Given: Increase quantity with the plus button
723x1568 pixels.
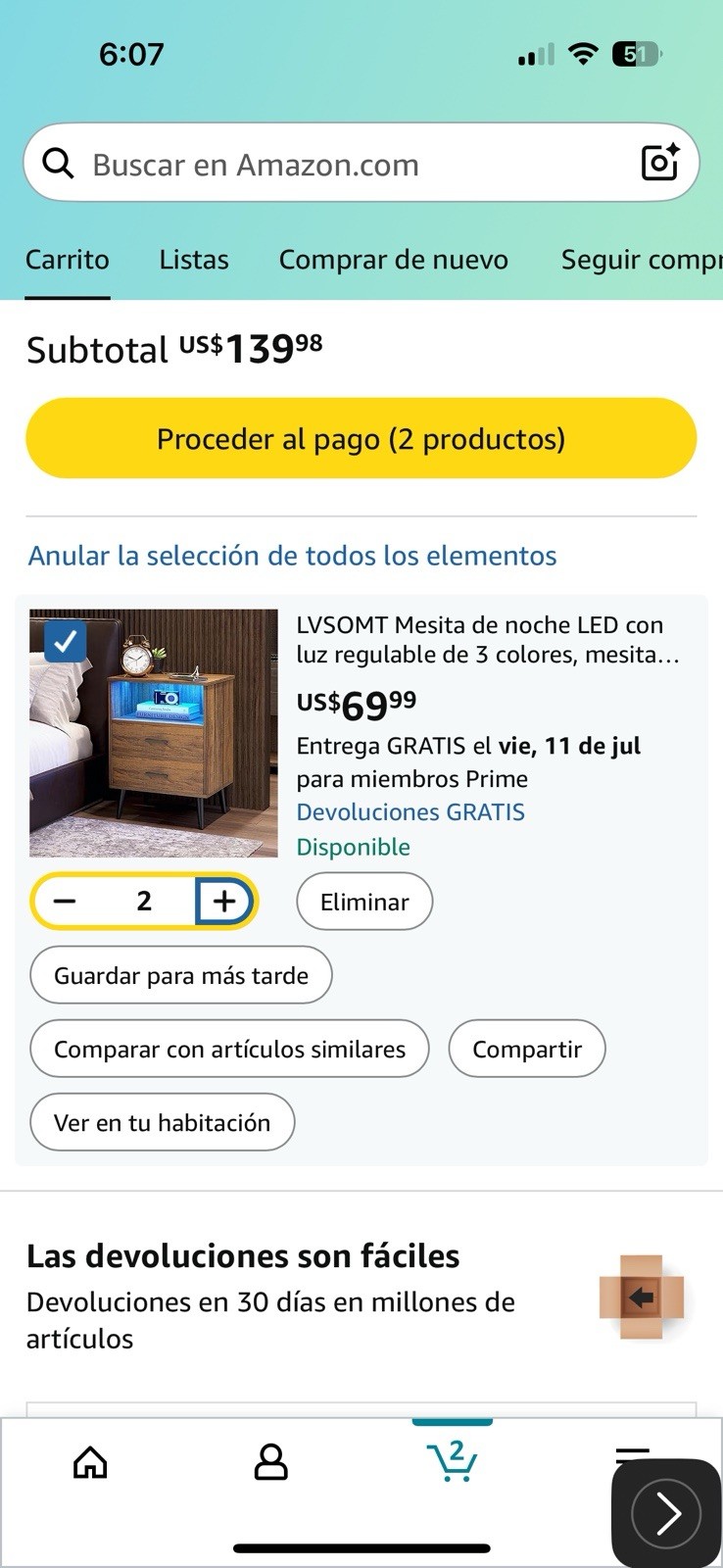Looking at the screenshot, I should 224,902.
